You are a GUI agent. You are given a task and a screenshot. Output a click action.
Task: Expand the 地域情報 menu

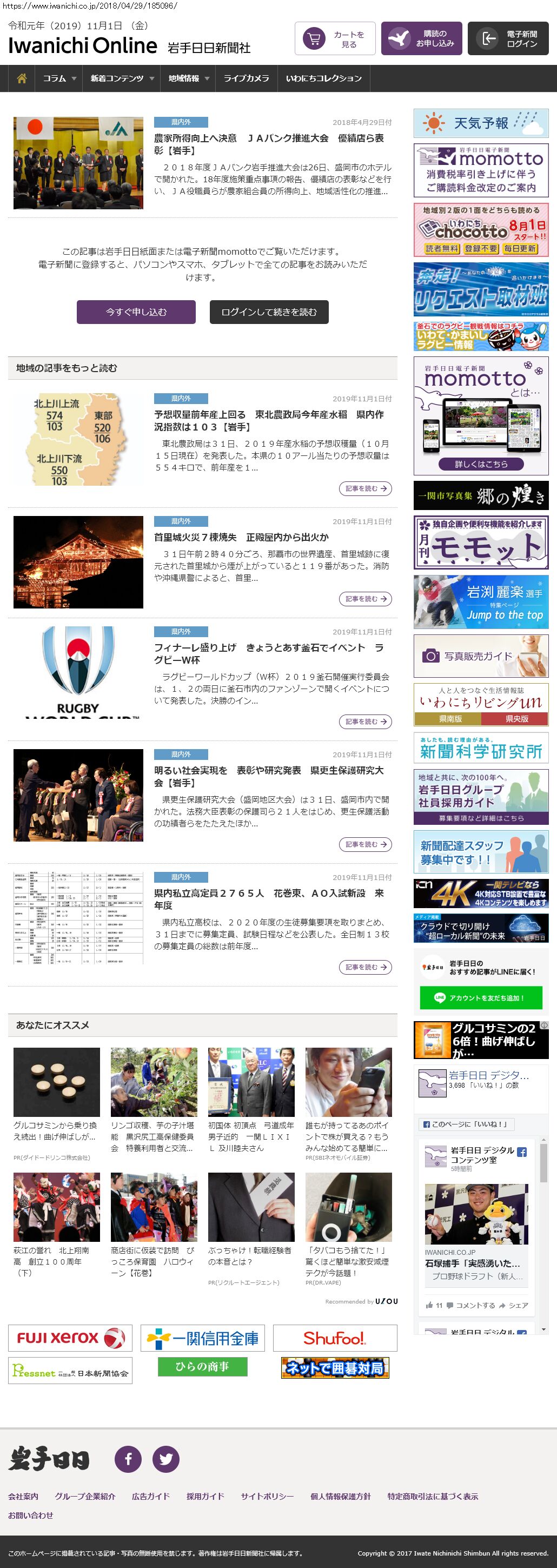click(x=189, y=78)
